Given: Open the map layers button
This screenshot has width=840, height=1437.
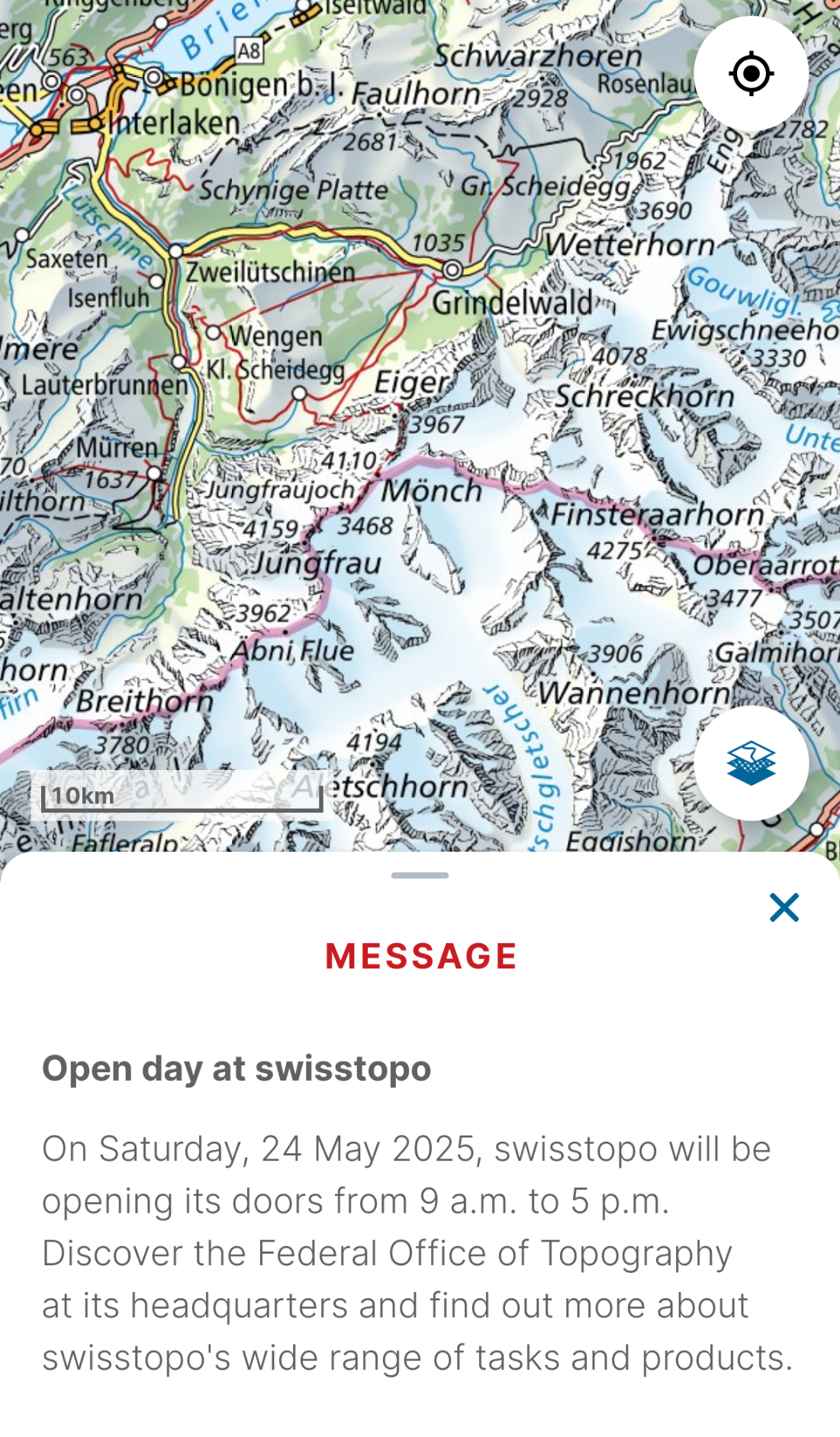Looking at the screenshot, I should coord(751,763).
